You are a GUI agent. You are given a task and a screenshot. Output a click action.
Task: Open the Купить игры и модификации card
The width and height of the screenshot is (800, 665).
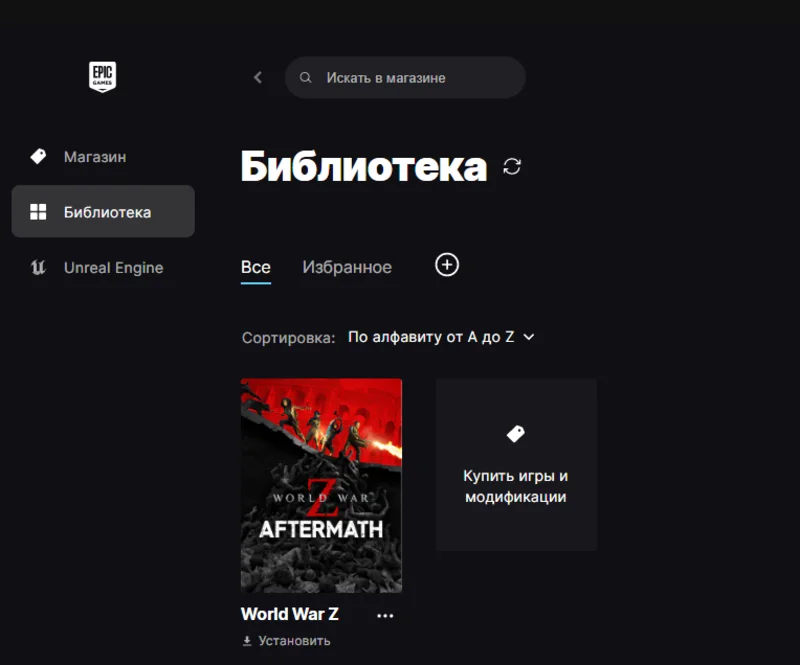[x=516, y=464]
